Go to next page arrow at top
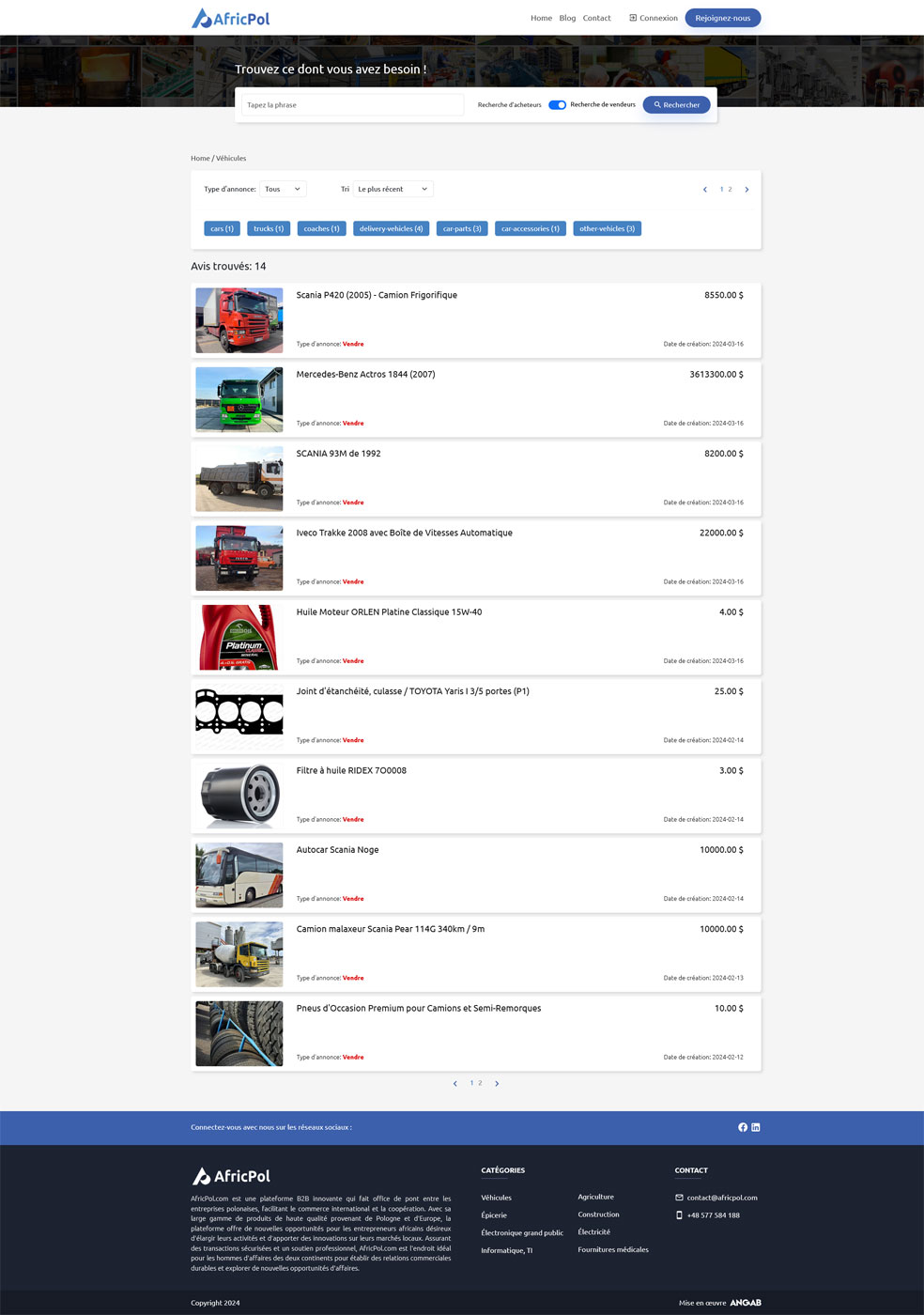Image resolution: width=924 pixels, height=1315 pixels. point(747,190)
